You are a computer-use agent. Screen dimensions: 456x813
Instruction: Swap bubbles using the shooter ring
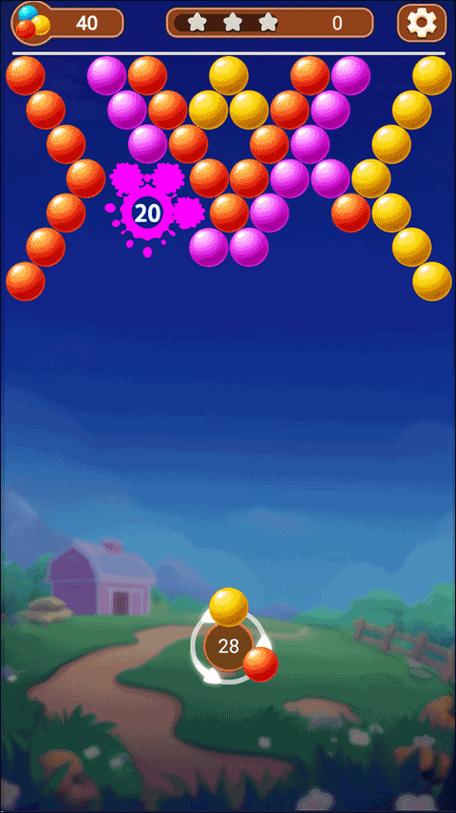click(x=228, y=646)
